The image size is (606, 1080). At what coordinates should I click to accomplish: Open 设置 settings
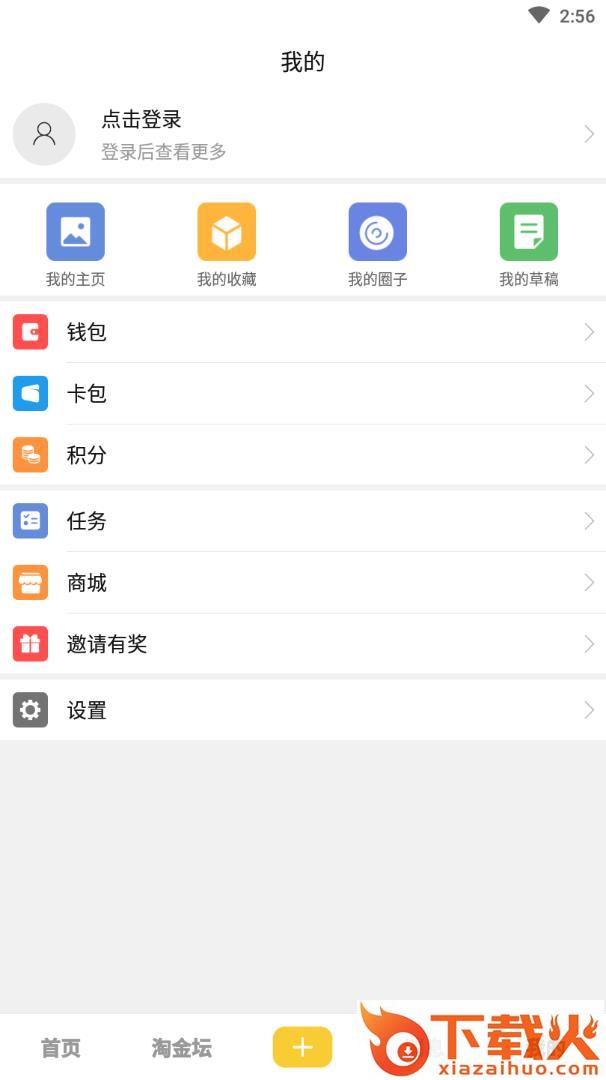click(x=303, y=710)
